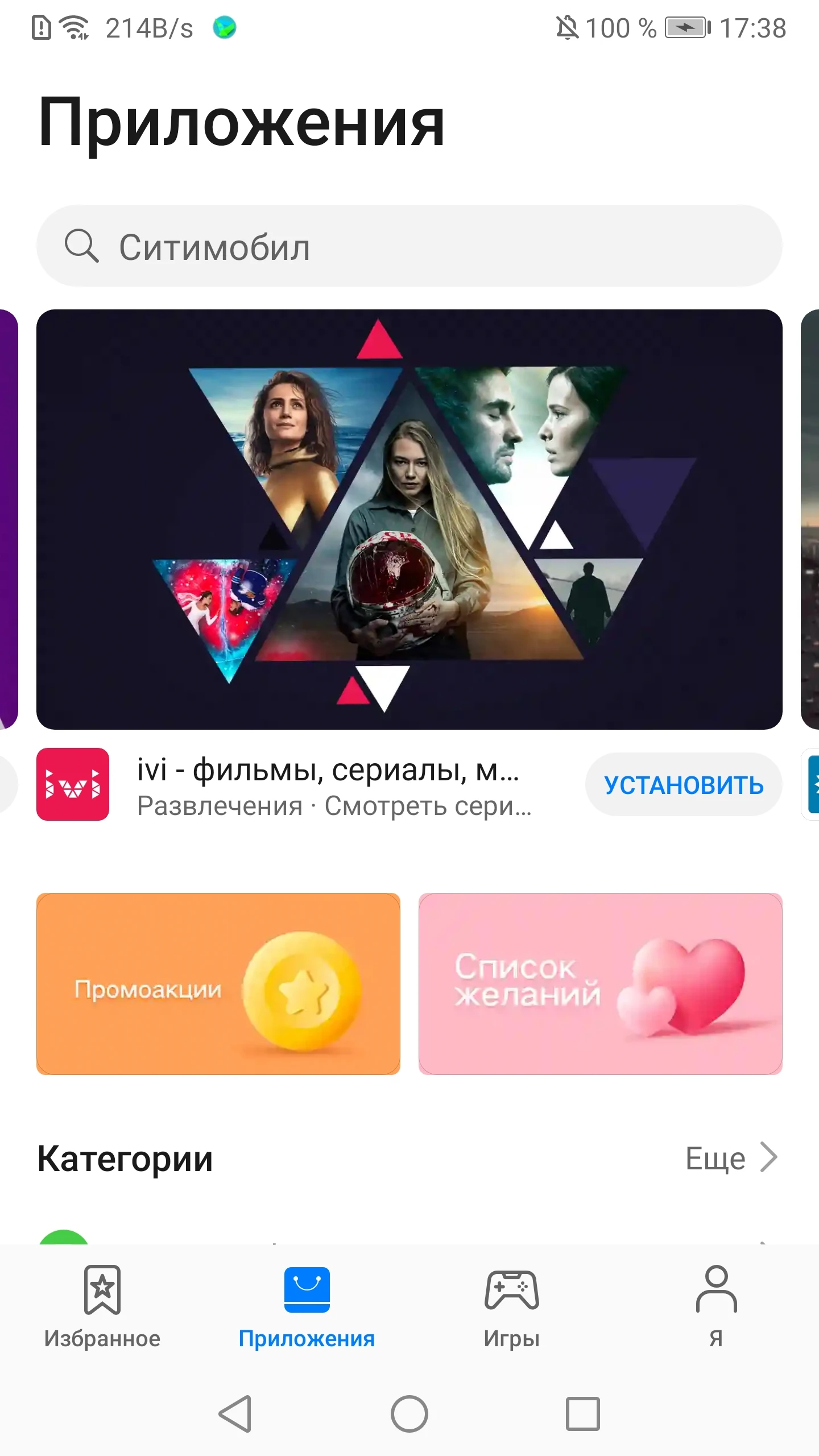Open the Список желаний card
The width and height of the screenshot is (819, 1456).
coord(601,984)
